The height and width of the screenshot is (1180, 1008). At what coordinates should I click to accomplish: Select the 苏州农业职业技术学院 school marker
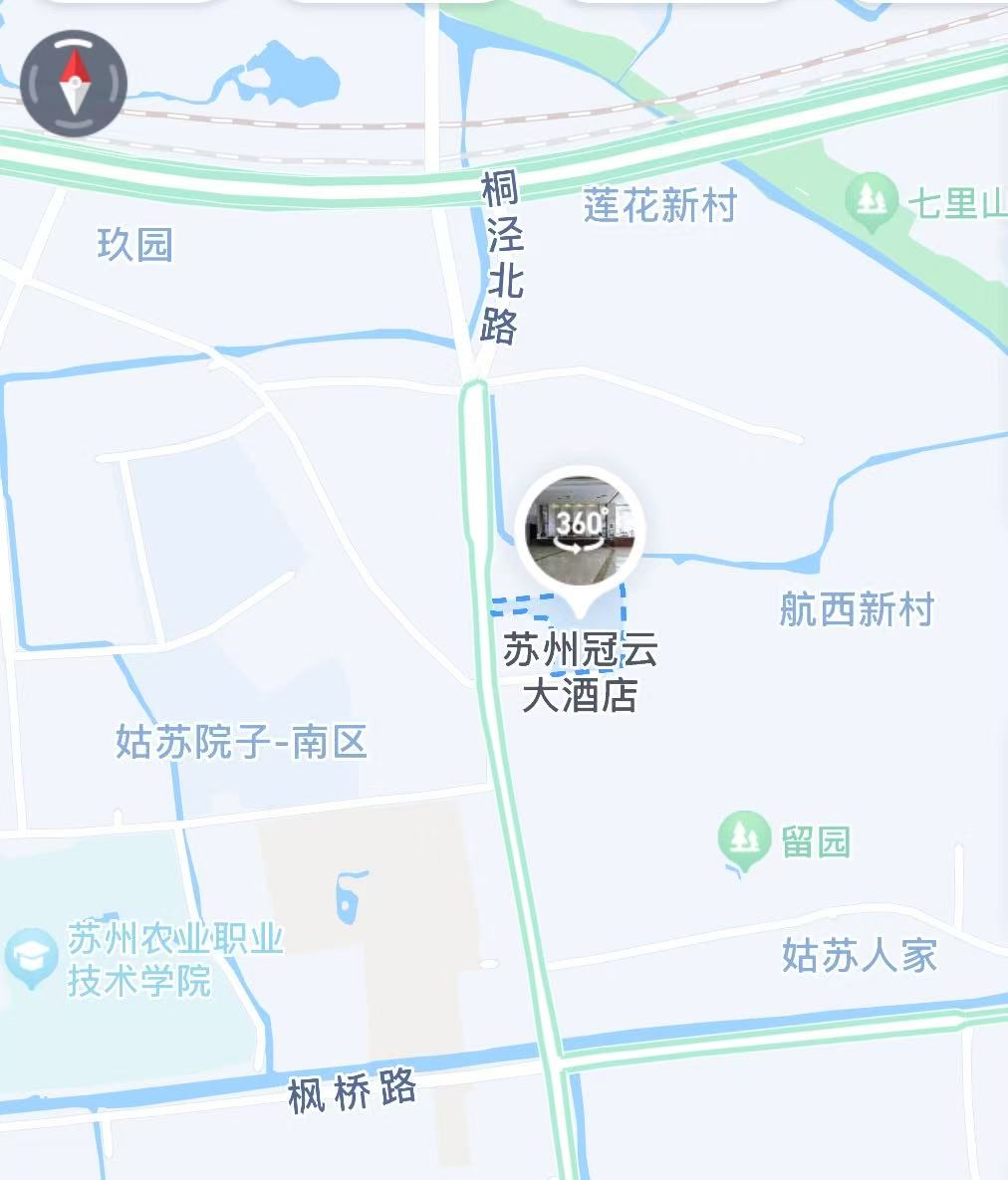click(x=31, y=958)
